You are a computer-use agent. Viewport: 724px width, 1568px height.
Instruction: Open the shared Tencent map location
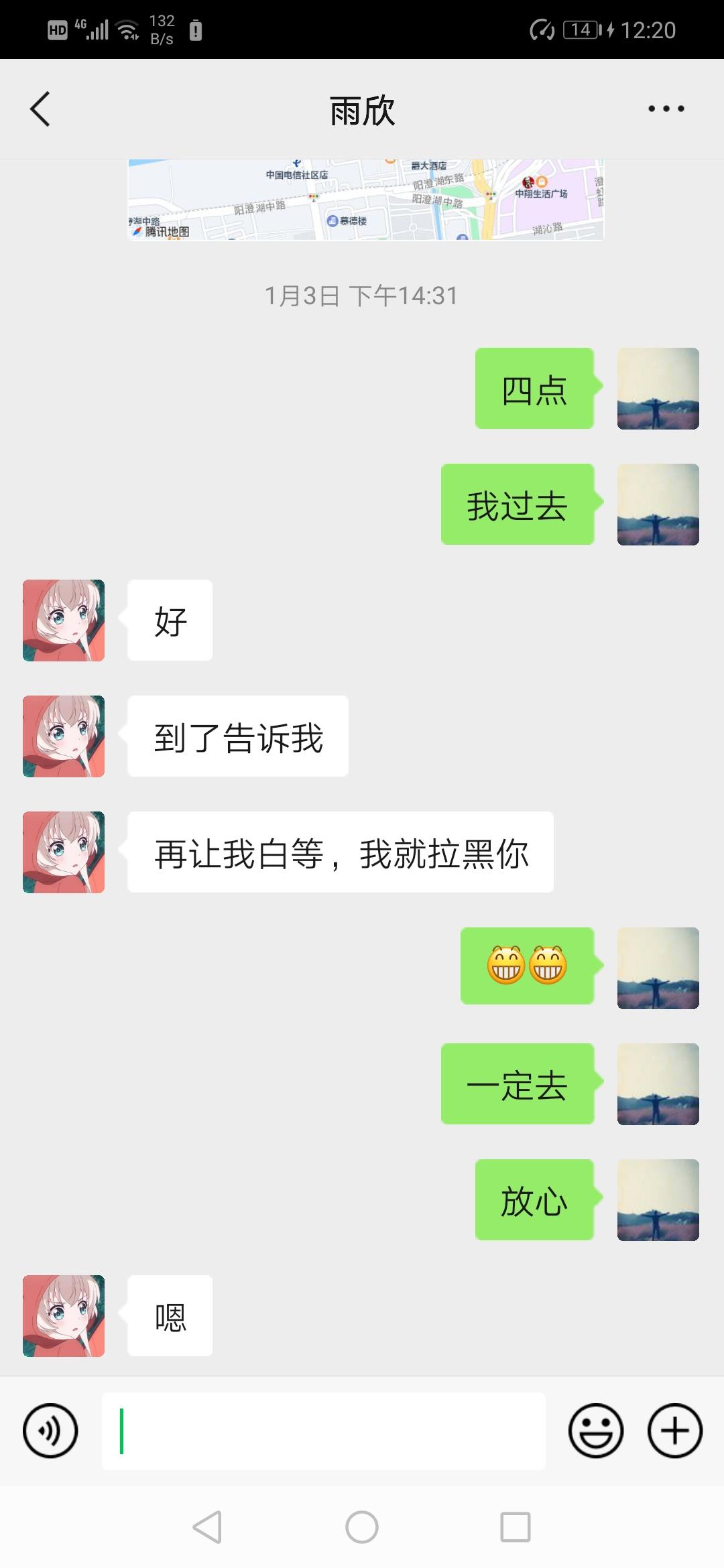365,200
